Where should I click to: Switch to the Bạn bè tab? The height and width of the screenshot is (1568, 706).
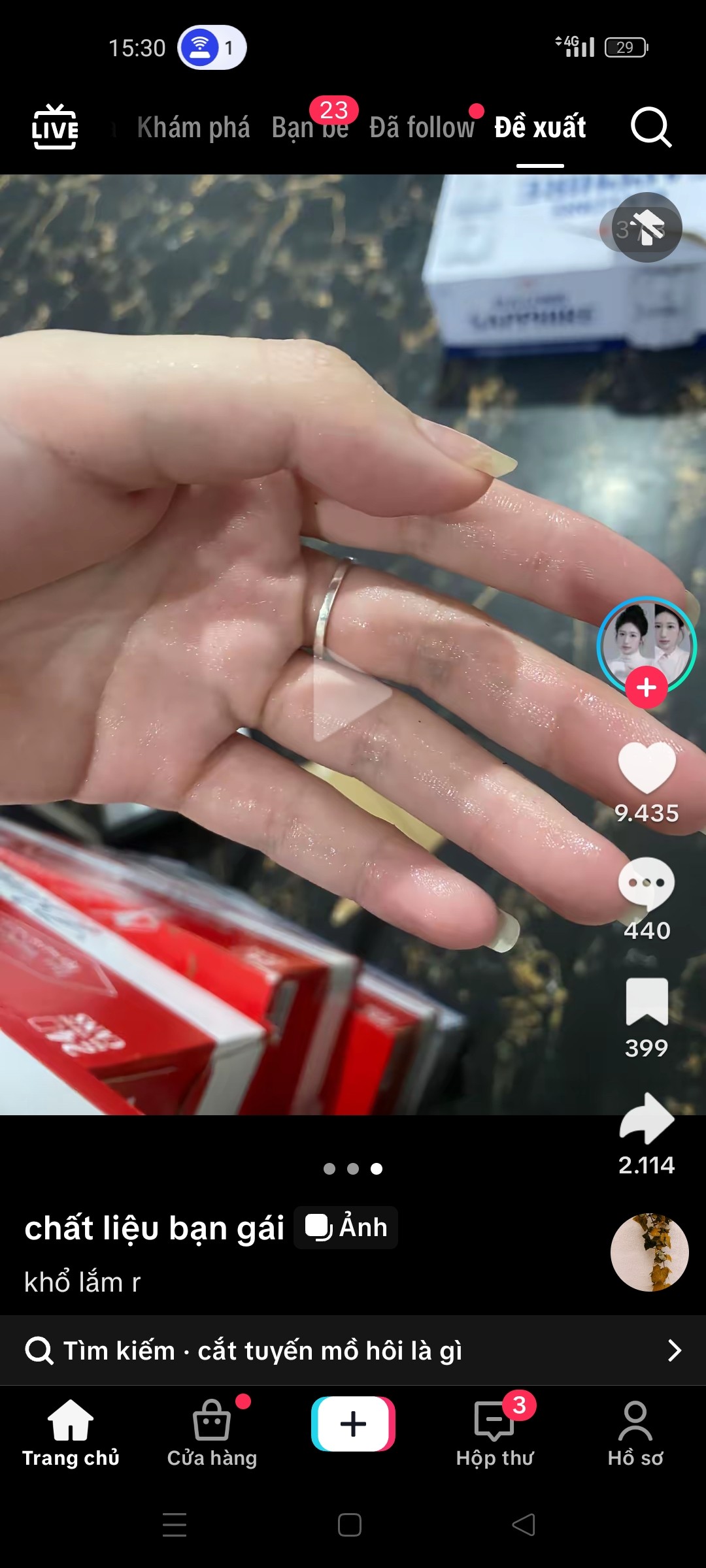pyautogui.click(x=310, y=127)
